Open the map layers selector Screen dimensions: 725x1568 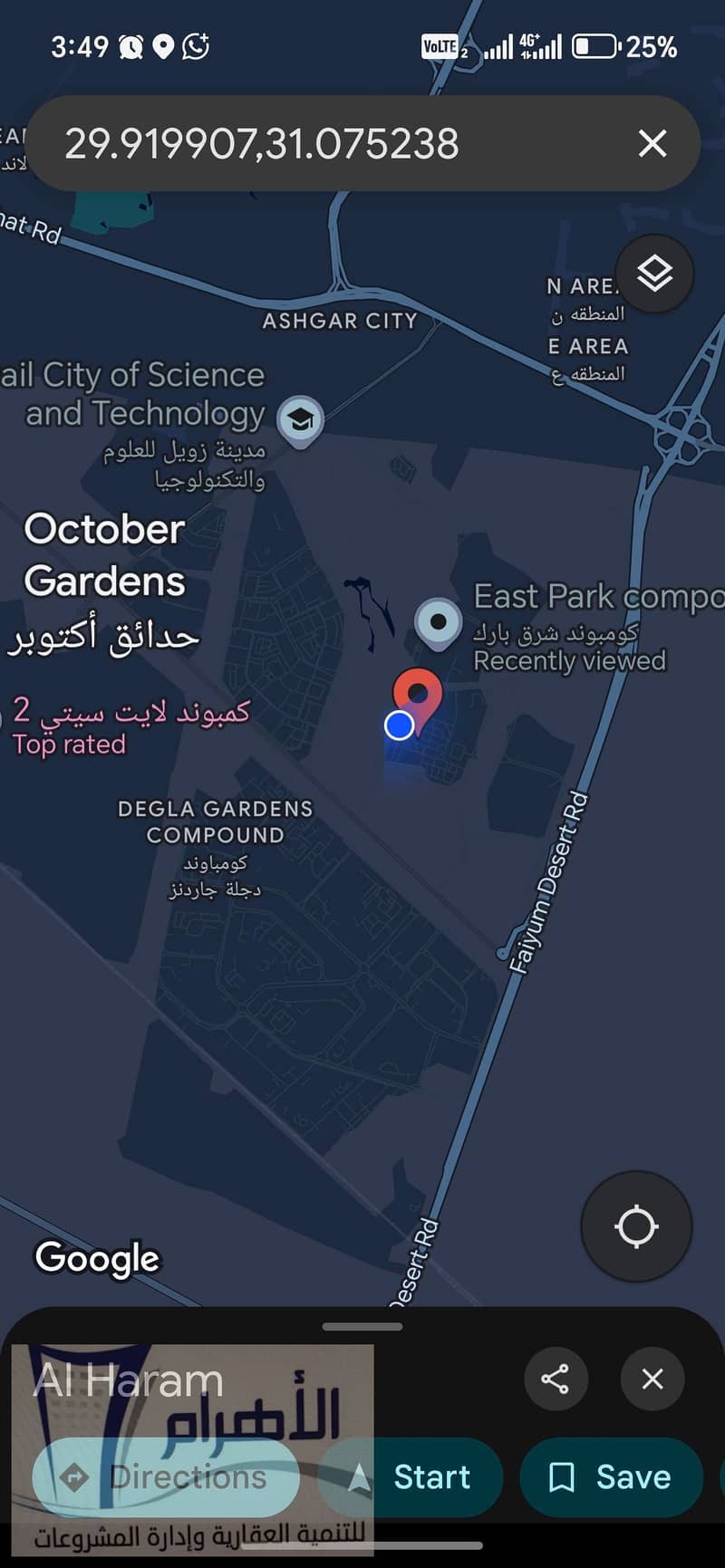point(654,273)
